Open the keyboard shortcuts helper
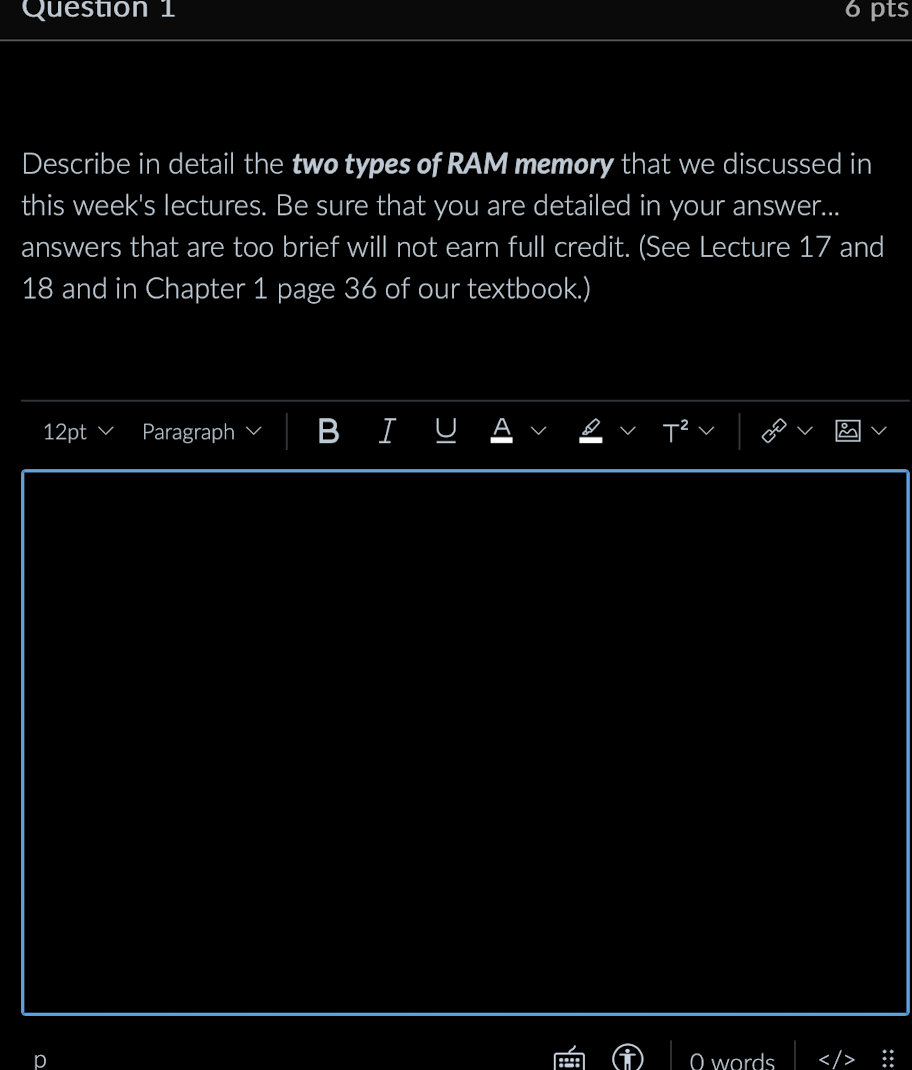The height and width of the screenshot is (1070, 912). pos(568,1057)
